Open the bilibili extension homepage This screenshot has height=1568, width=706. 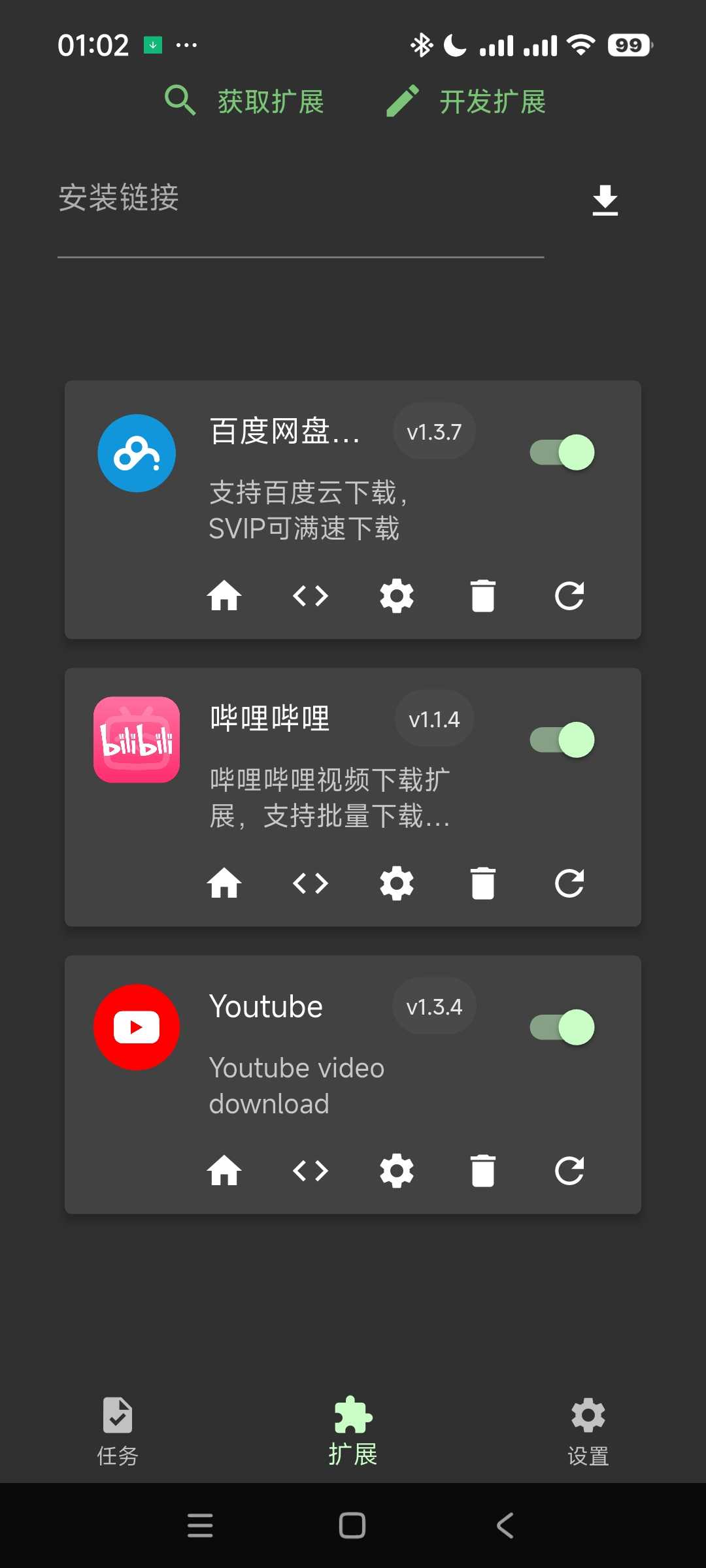[x=225, y=883]
